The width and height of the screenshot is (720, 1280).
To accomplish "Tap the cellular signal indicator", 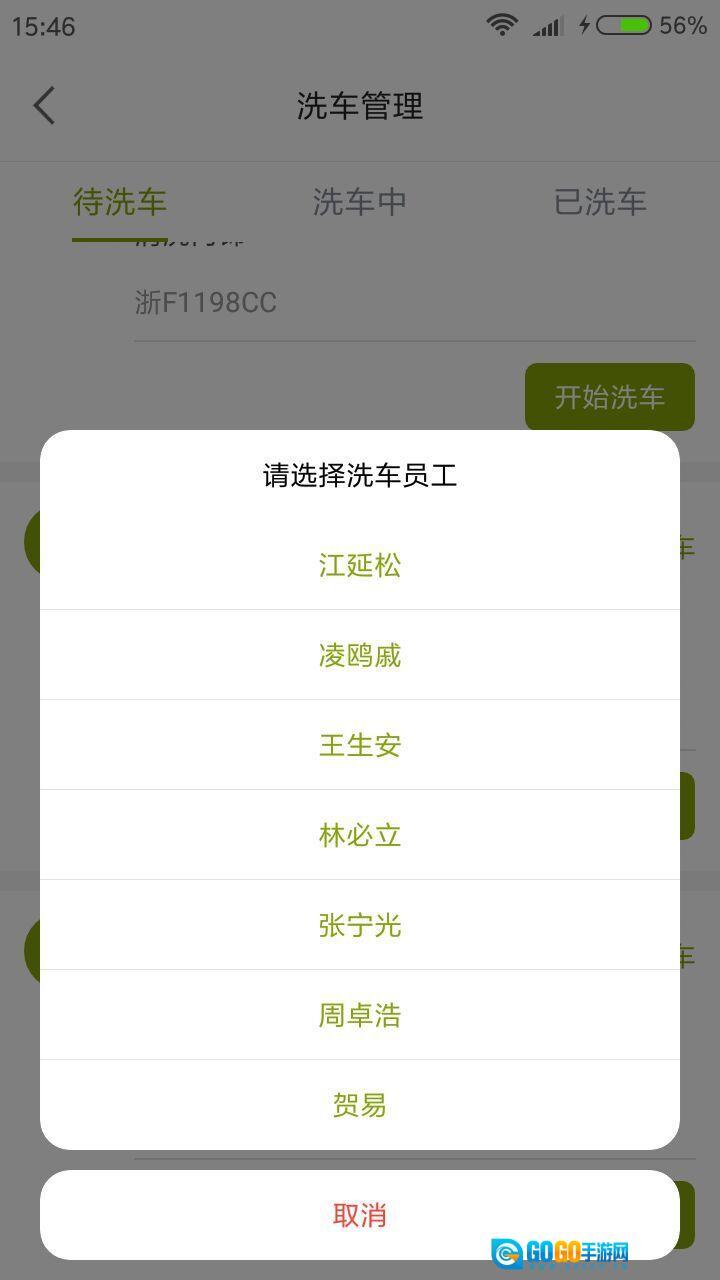I will [549, 26].
